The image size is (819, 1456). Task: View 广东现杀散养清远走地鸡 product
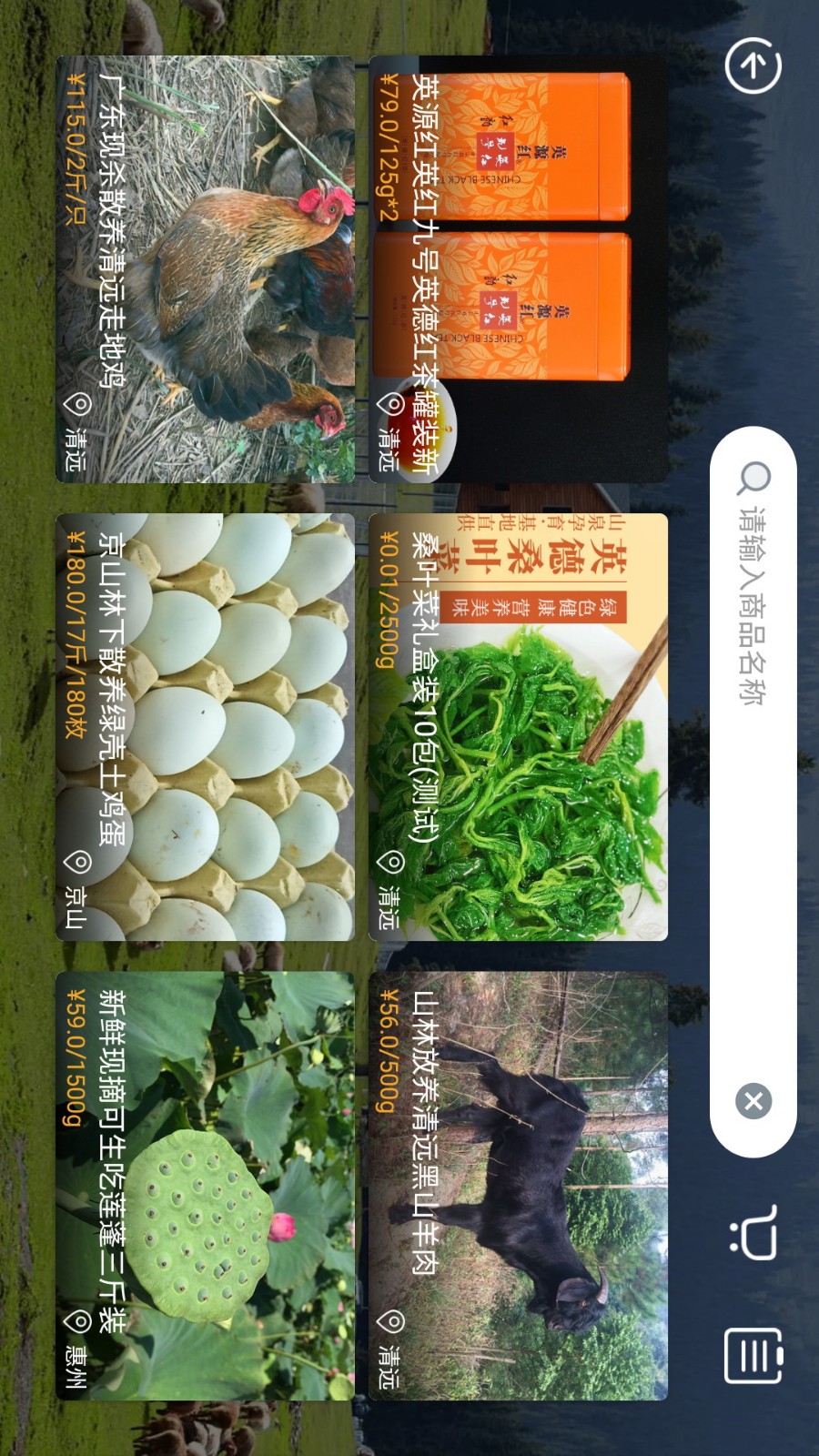pos(206,269)
